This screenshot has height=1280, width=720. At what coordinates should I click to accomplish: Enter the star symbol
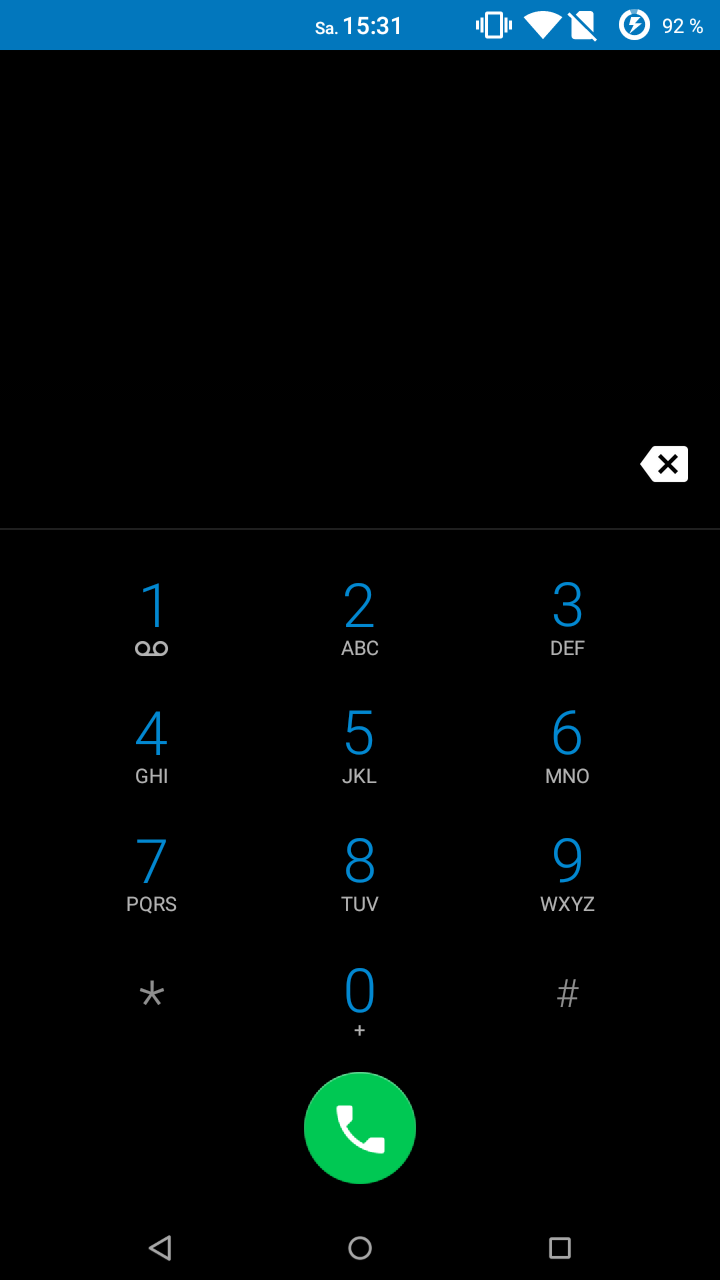152,995
